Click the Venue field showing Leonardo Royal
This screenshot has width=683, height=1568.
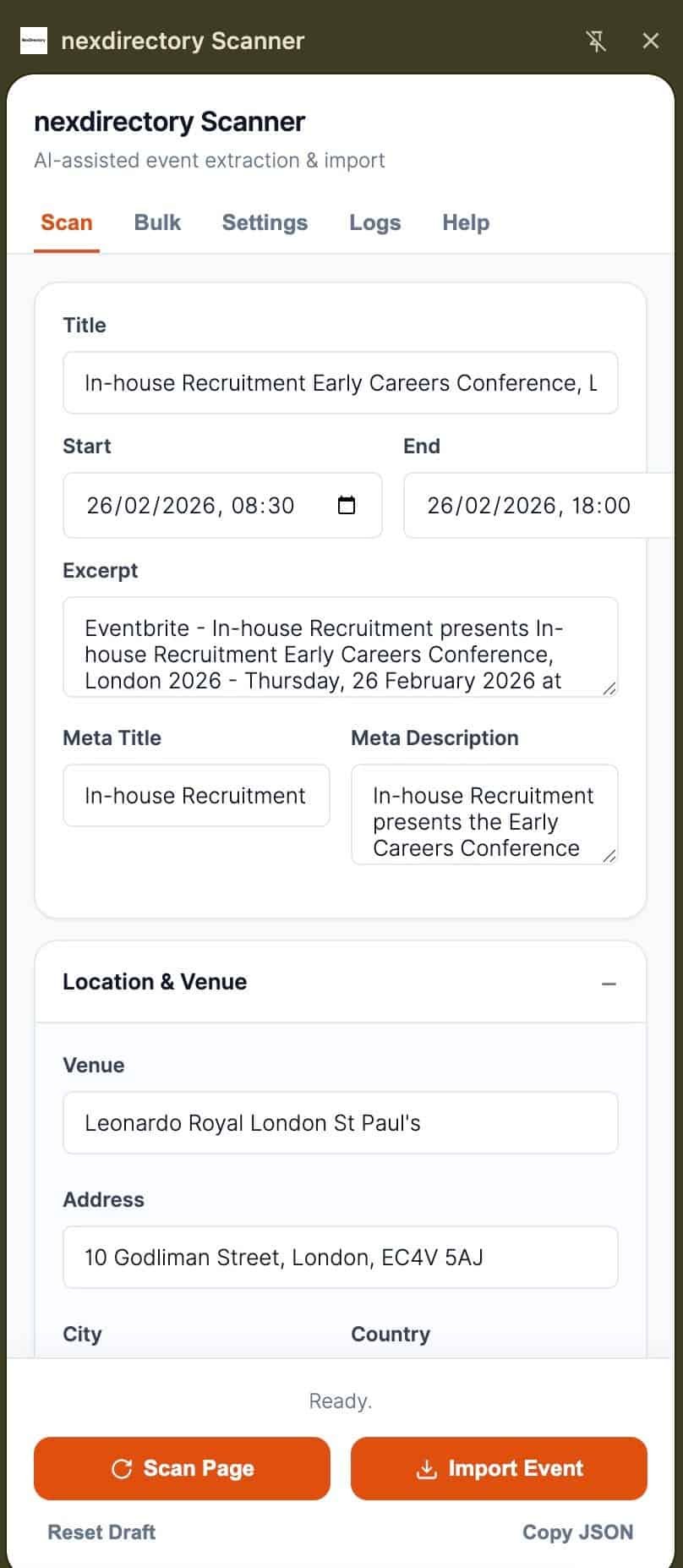(x=340, y=1122)
